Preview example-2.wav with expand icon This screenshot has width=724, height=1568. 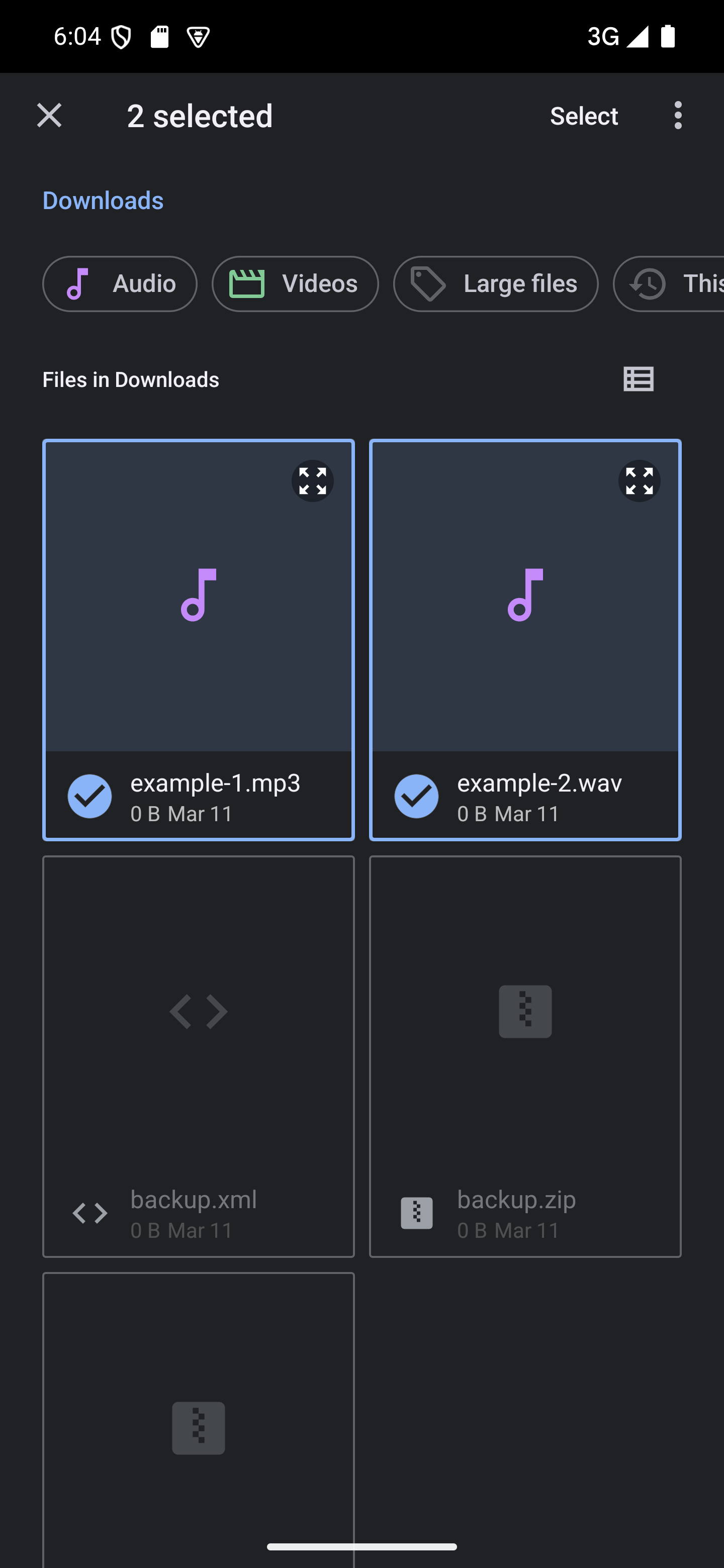(639, 481)
